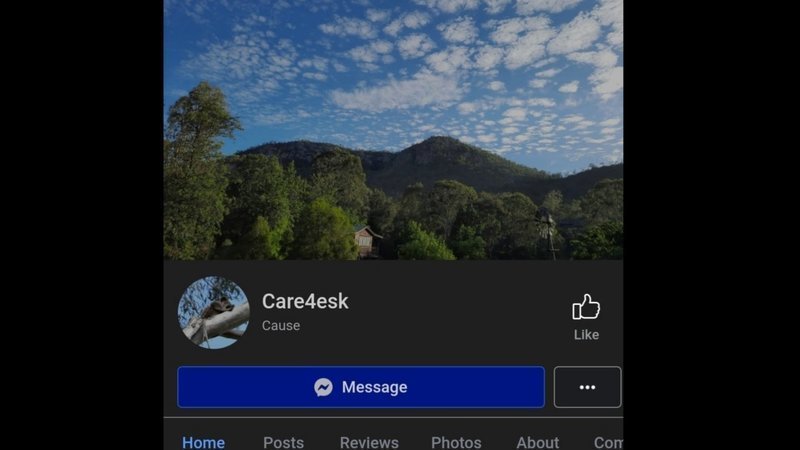The height and width of the screenshot is (450, 800).
Task: Open the Reviews tab
Action: click(x=369, y=441)
